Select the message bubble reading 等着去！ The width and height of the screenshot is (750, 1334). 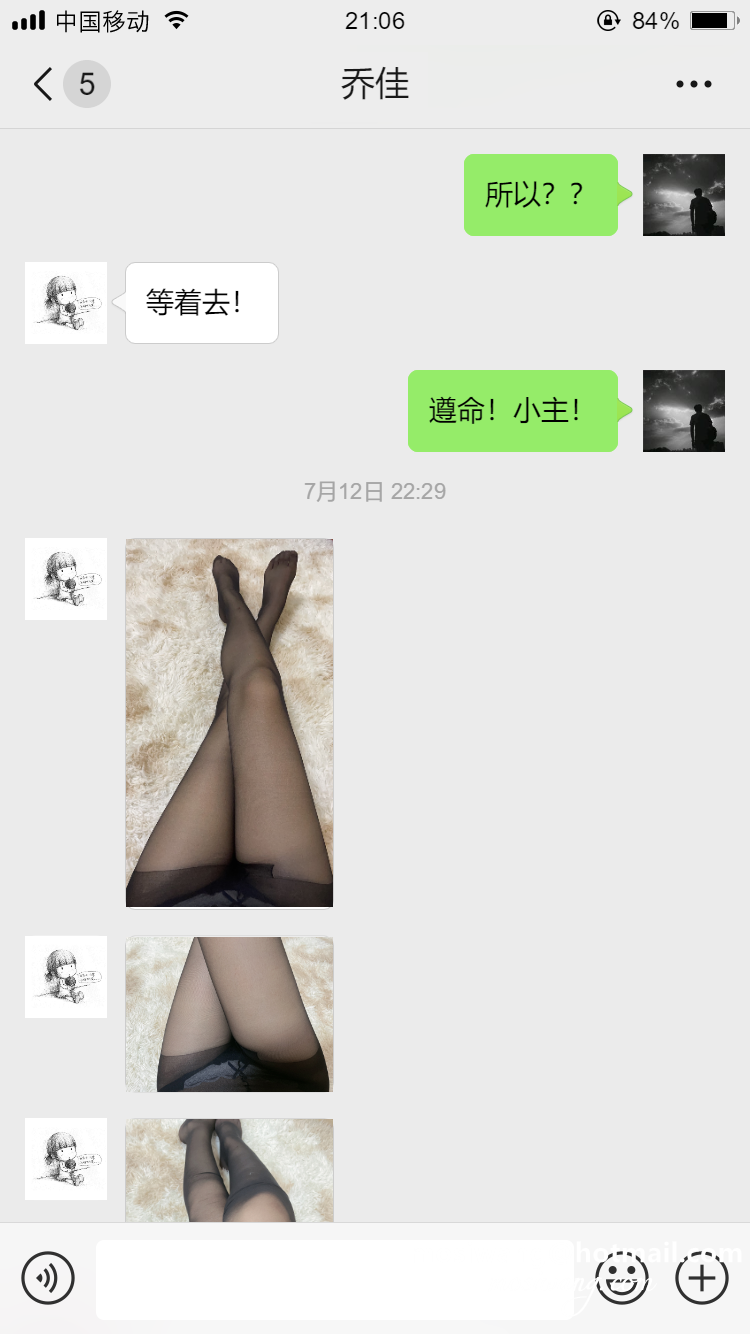(x=201, y=302)
